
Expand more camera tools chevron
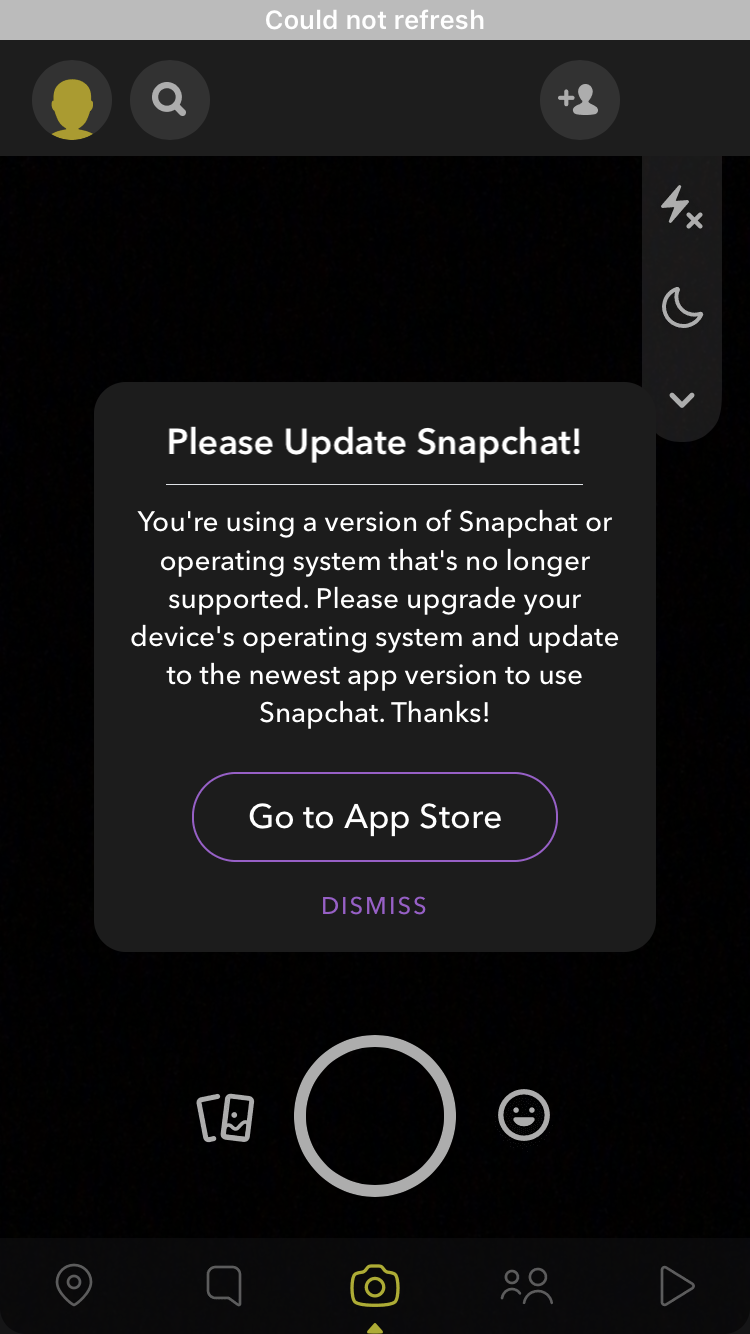point(682,400)
